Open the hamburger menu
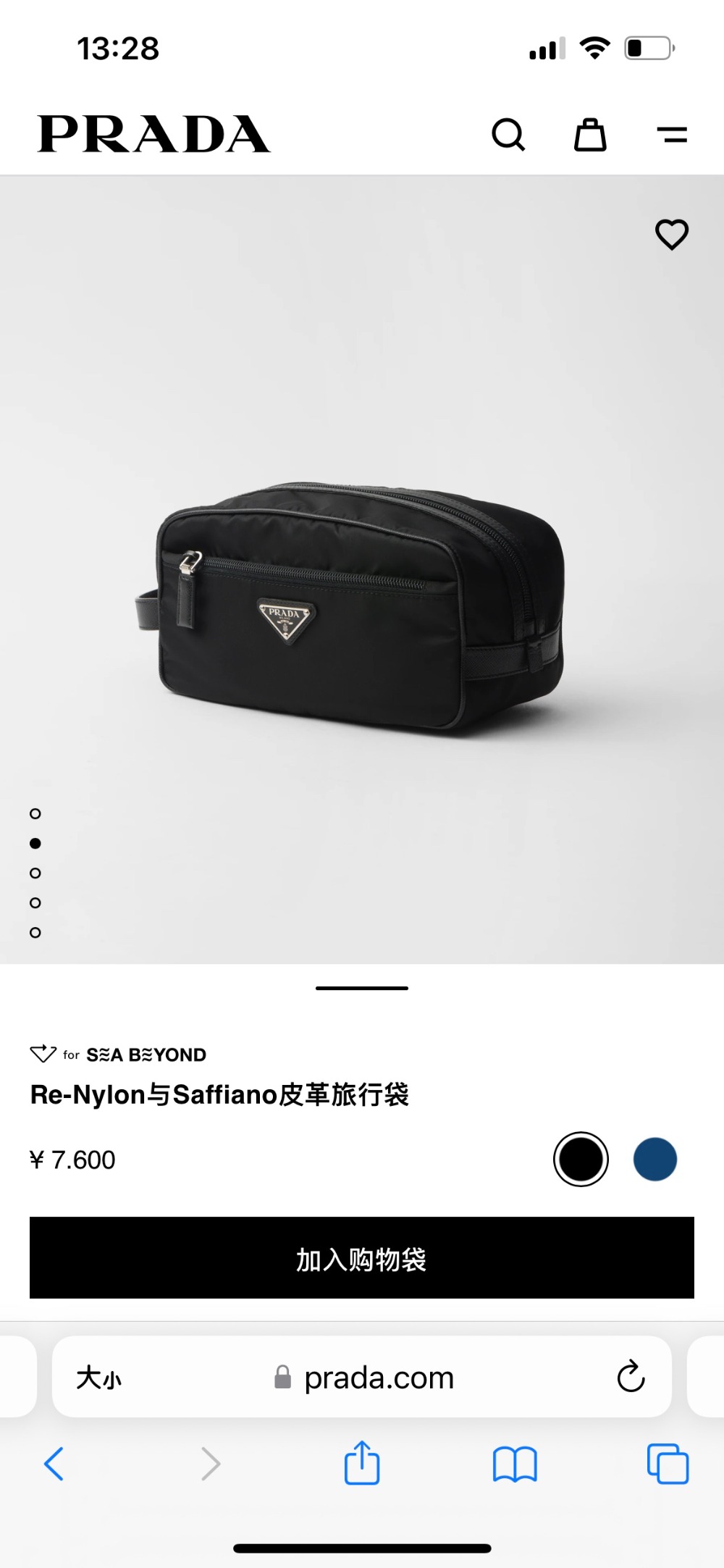Image resolution: width=724 pixels, height=1568 pixels. point(672,135)
